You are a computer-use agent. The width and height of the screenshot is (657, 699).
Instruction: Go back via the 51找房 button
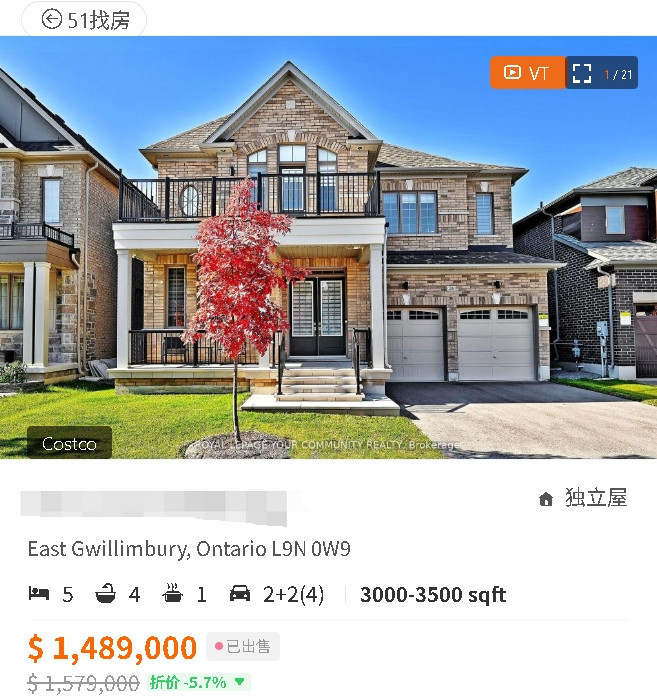coord(85,19)
